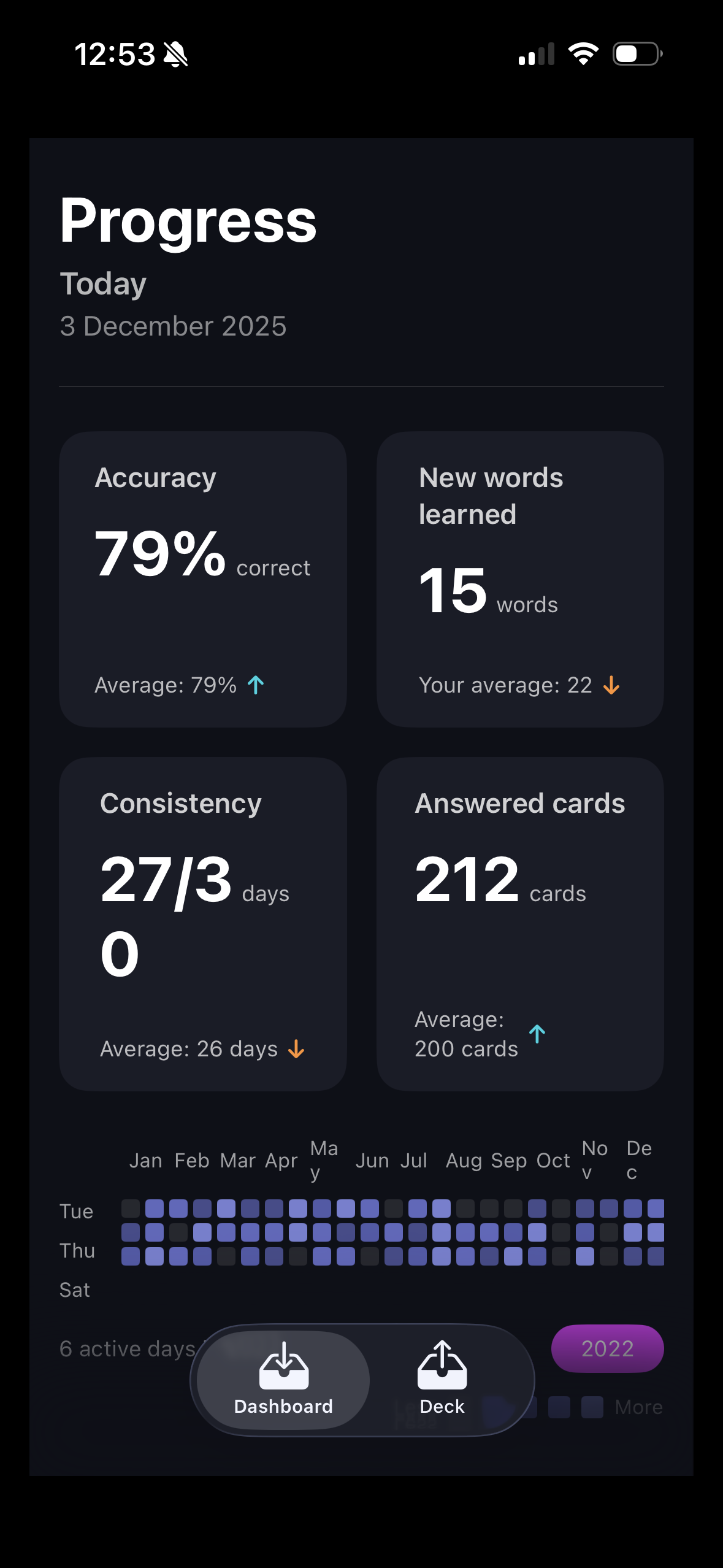
Task: Open the Deck tab
Action: pos(442,1380)
